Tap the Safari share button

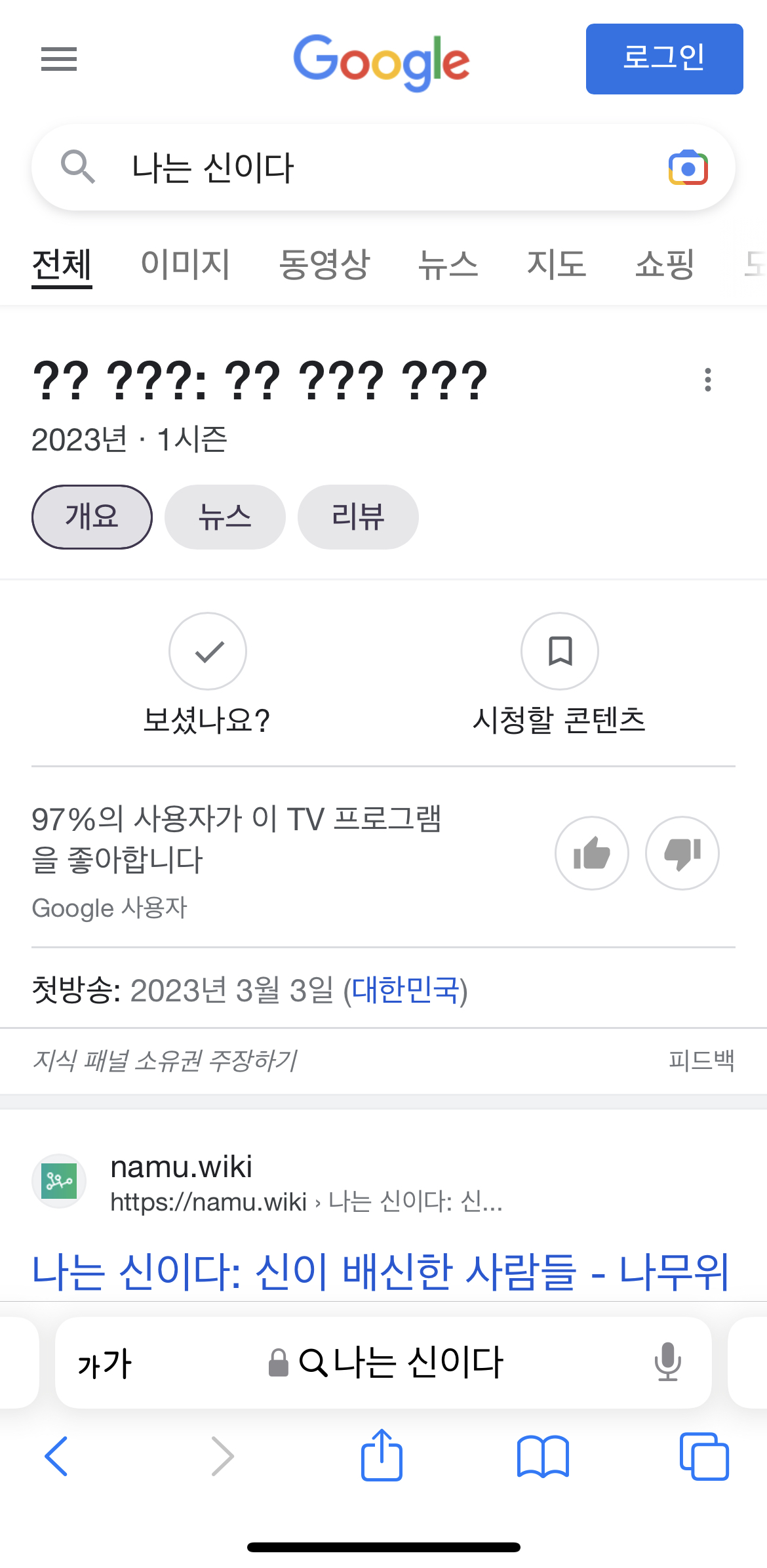382,1455
